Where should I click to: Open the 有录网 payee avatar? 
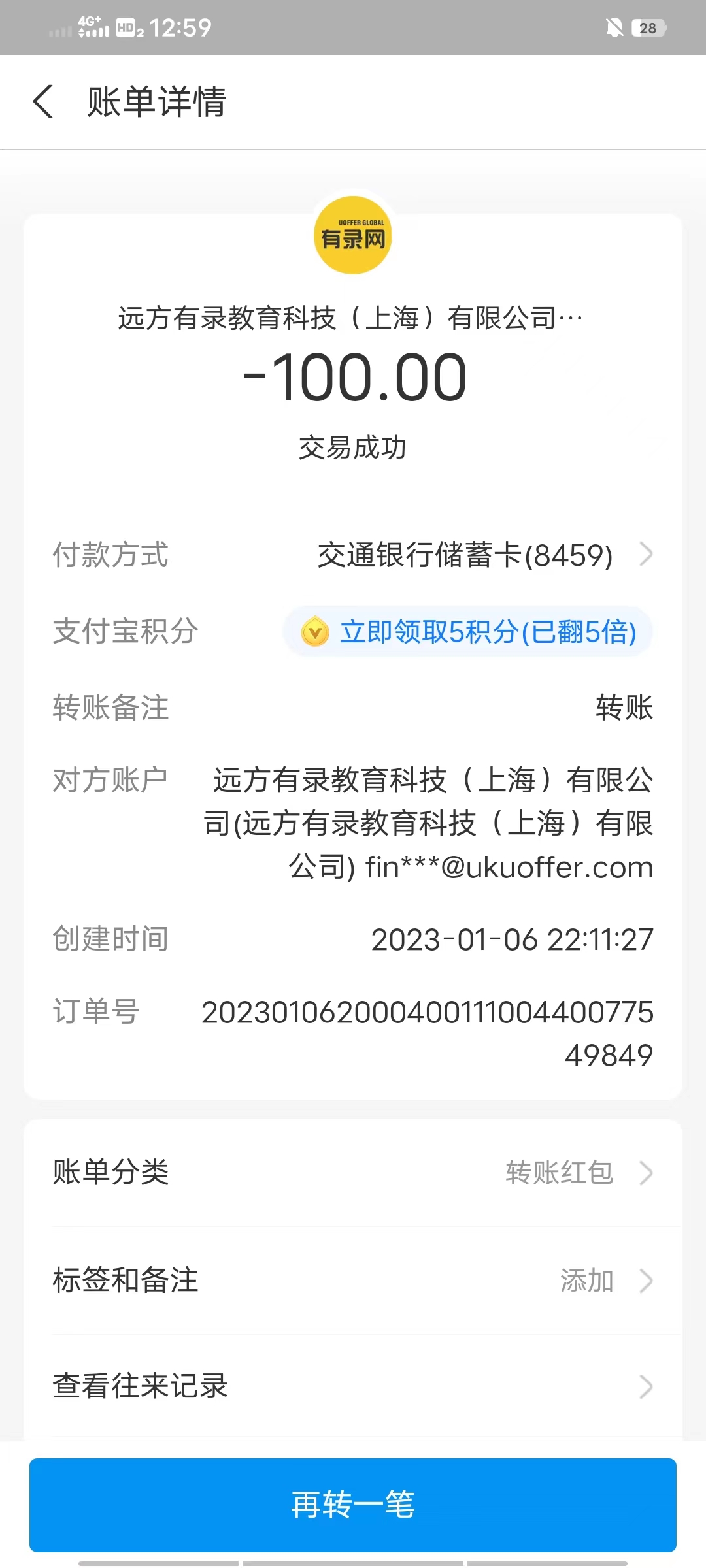[353, 236]
